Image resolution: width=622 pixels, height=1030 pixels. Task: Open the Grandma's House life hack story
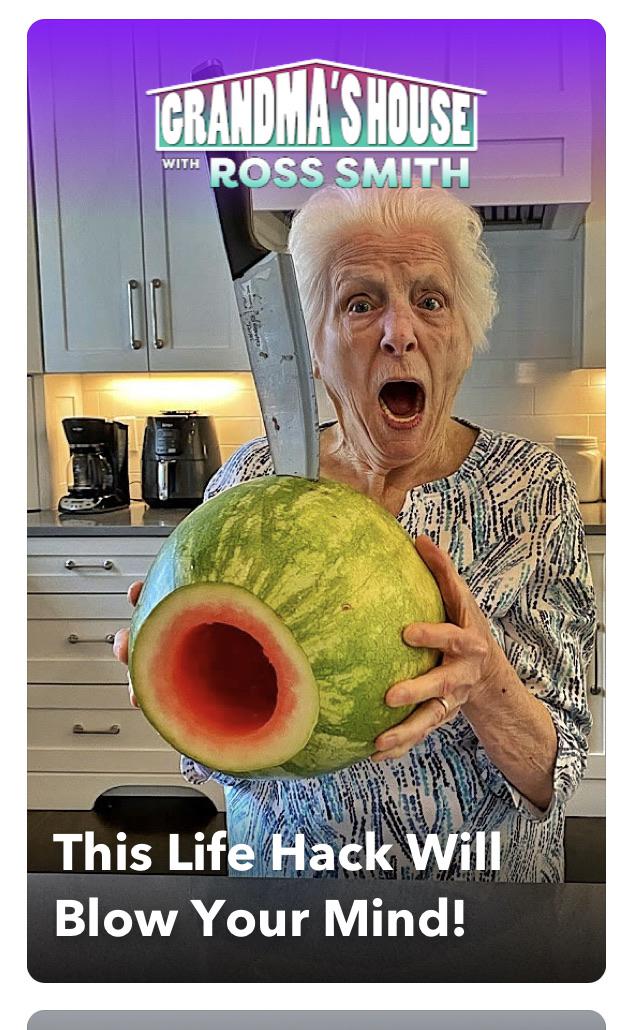coord(316,500)
